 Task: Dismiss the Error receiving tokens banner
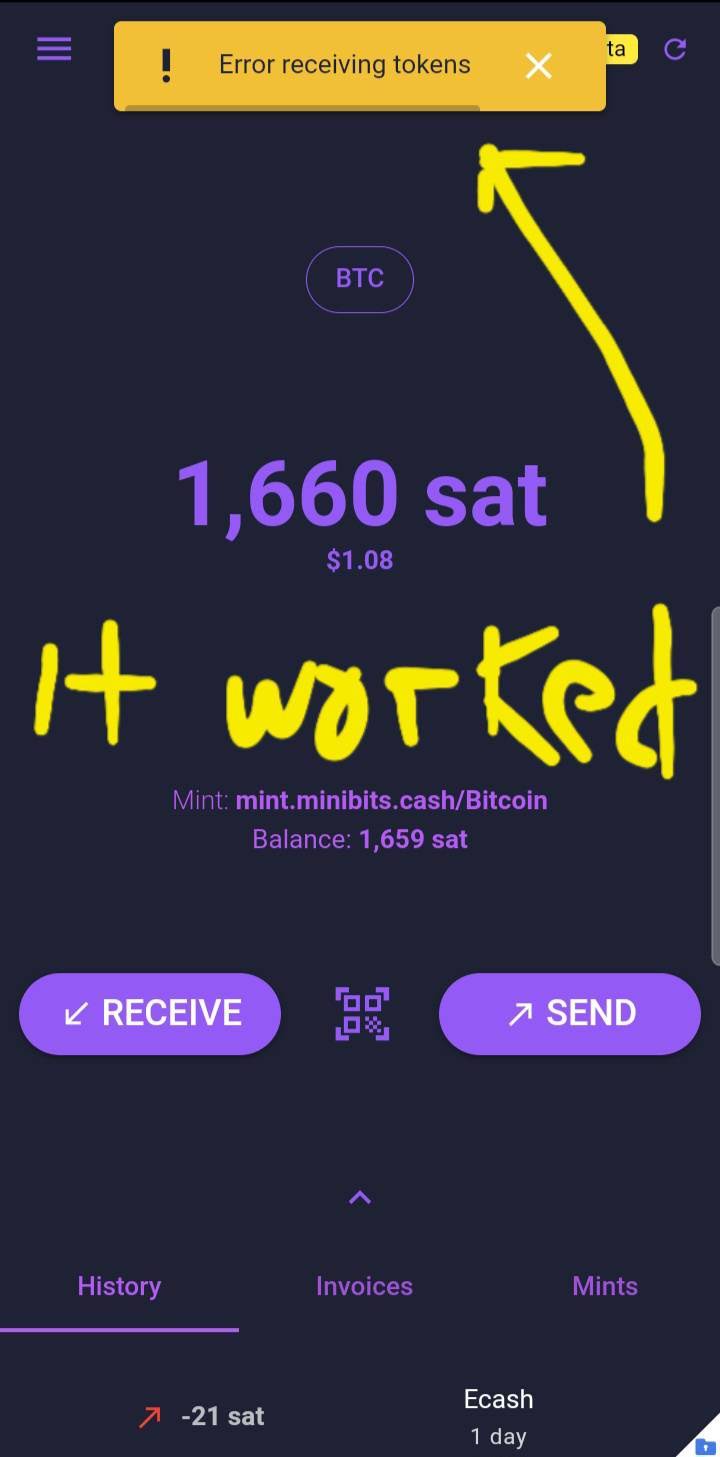click(x=538, y=66)
